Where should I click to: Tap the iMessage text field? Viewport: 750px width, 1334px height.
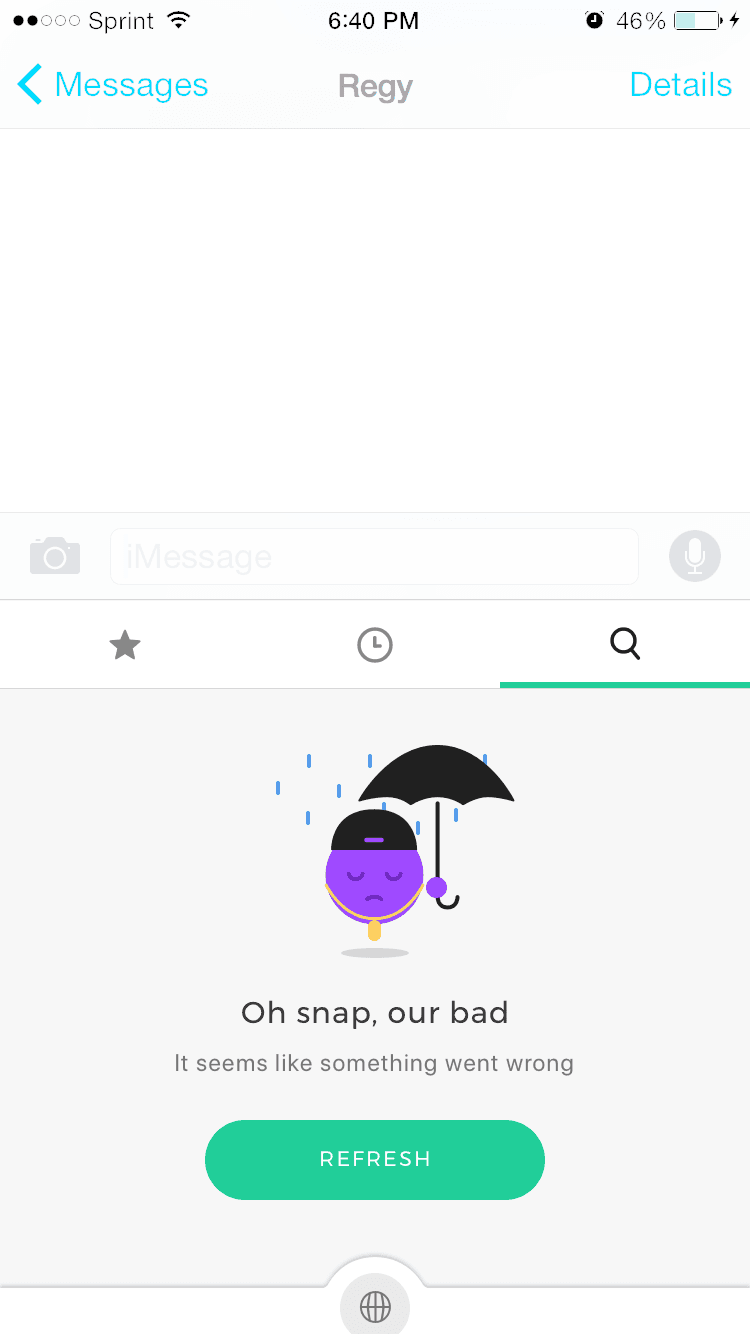(374, 556)
